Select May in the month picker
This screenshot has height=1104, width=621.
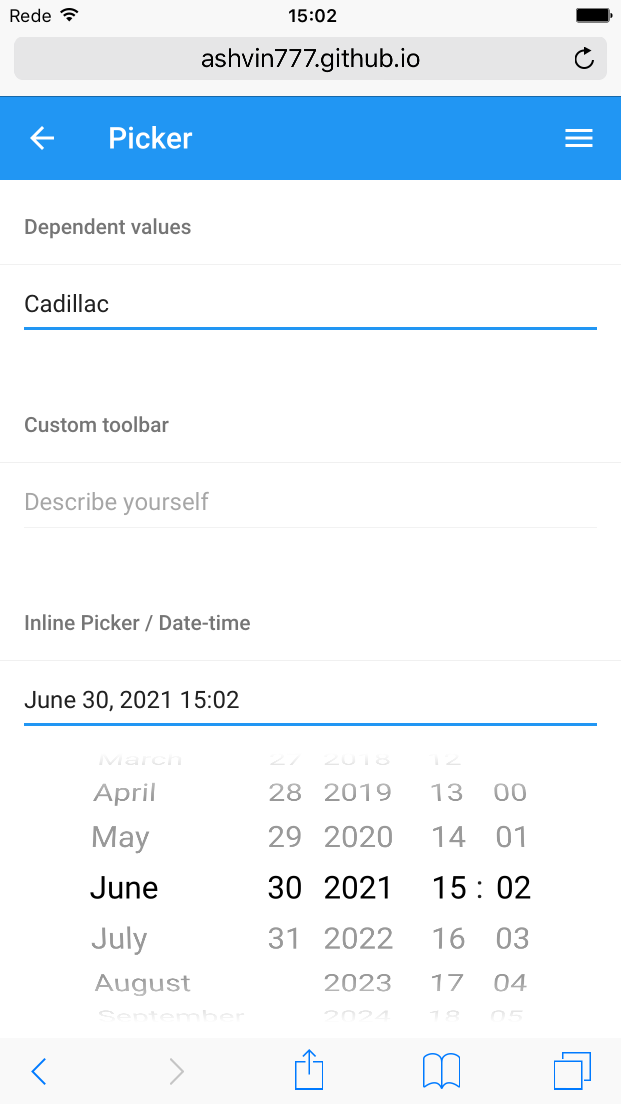[120, 837]
